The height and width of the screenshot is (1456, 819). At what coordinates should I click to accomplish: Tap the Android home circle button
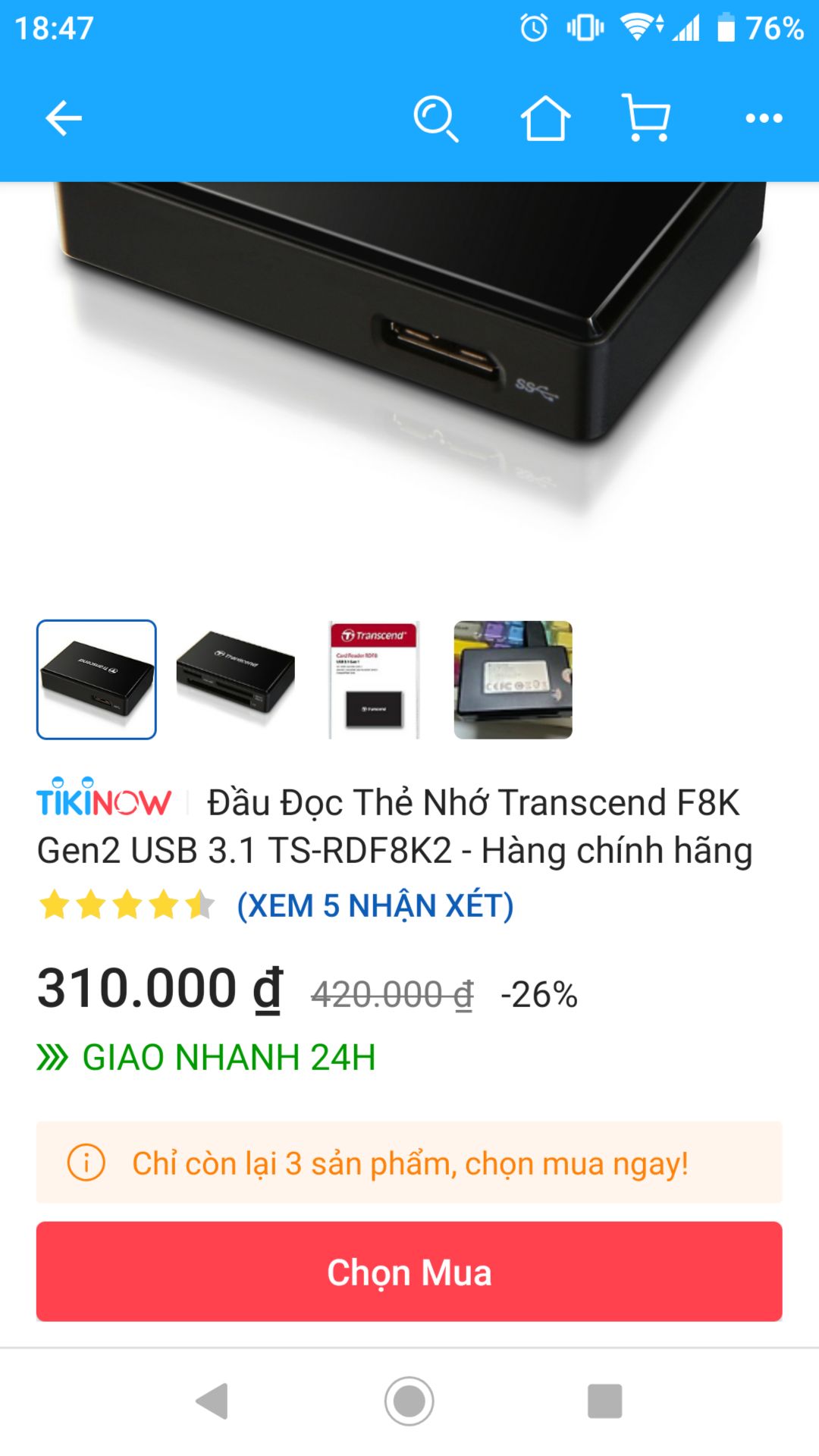409,1400
